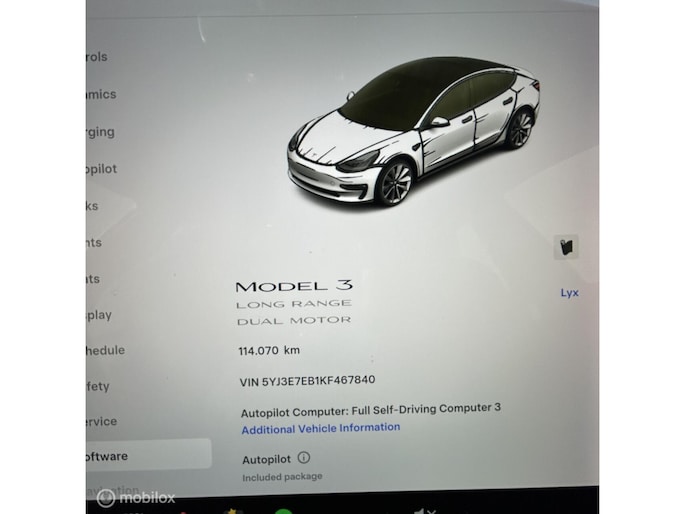Open the Controls menu in sidebar
Image resolution: width=685 pixels, height=514 pixels.
tap(98, 57)
